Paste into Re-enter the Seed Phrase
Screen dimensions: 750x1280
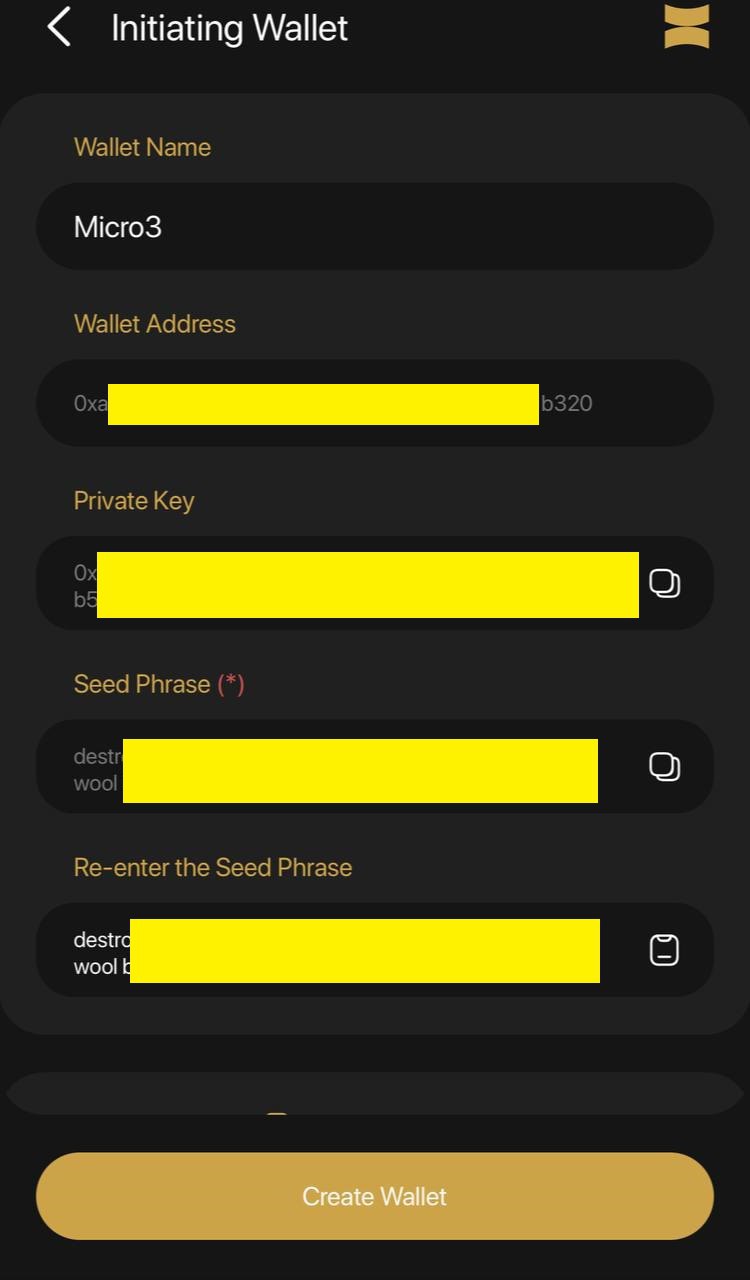(x=665, y=950)
